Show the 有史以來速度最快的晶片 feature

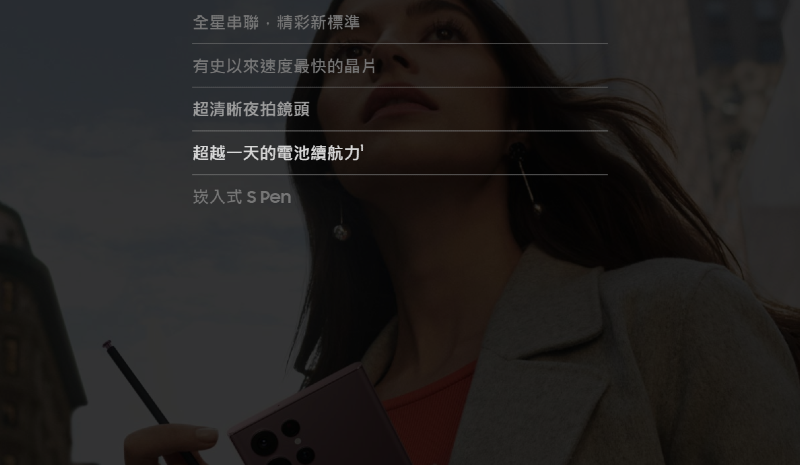pyautogui.click(x=285, y=66)
